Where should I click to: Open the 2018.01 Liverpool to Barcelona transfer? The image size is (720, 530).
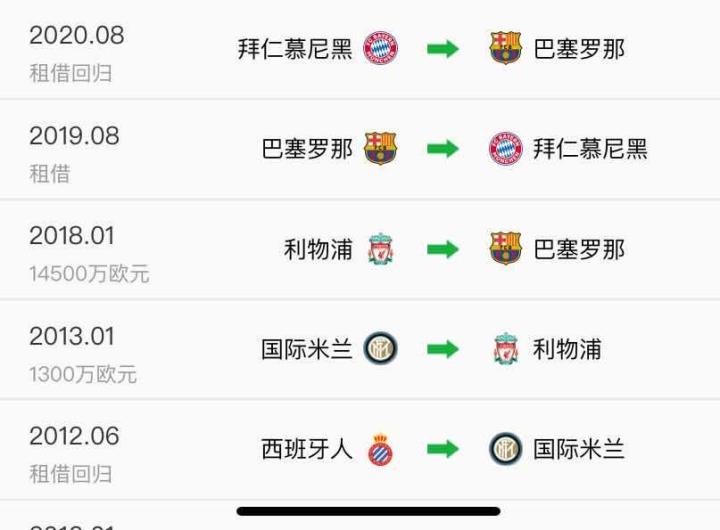[x=360, y=250]
